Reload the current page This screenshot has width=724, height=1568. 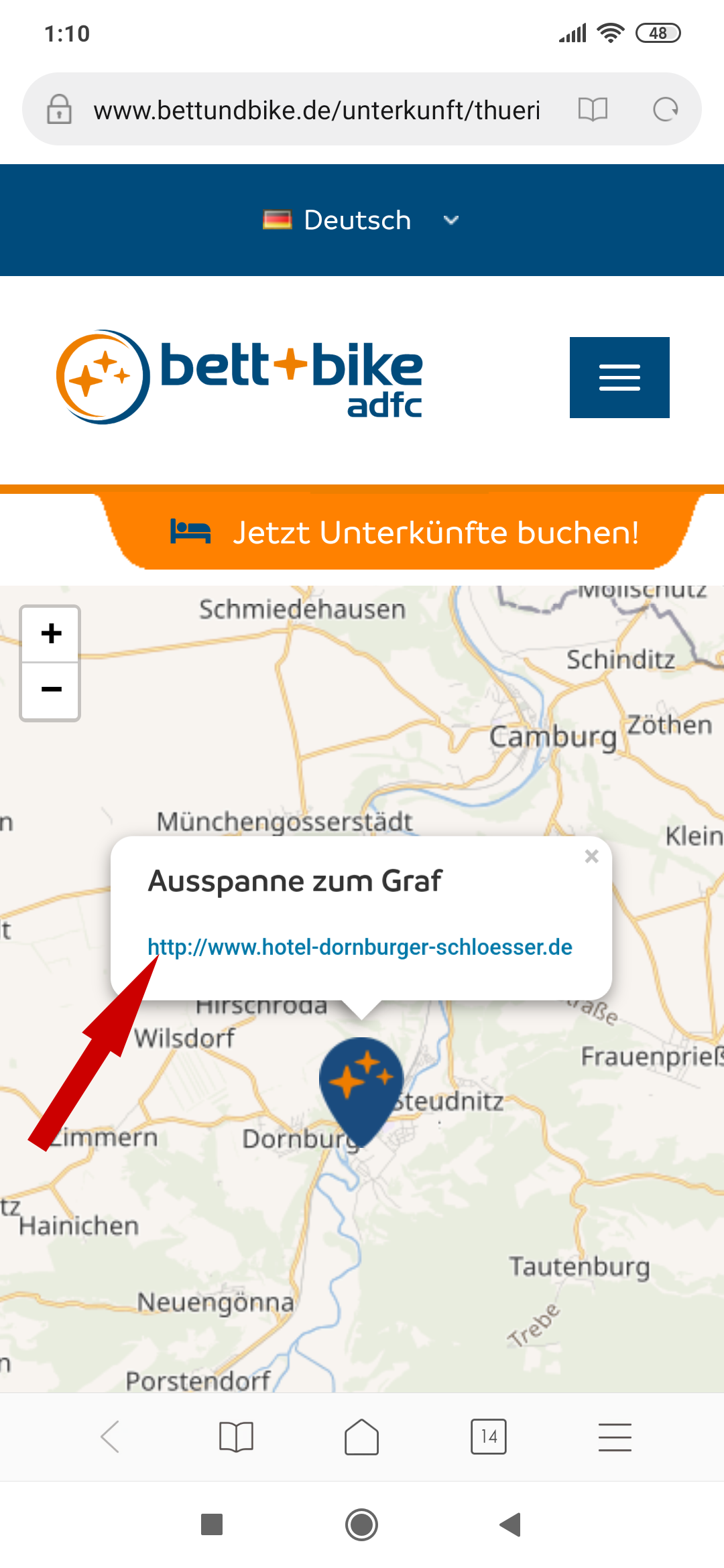tap(665, 109)
